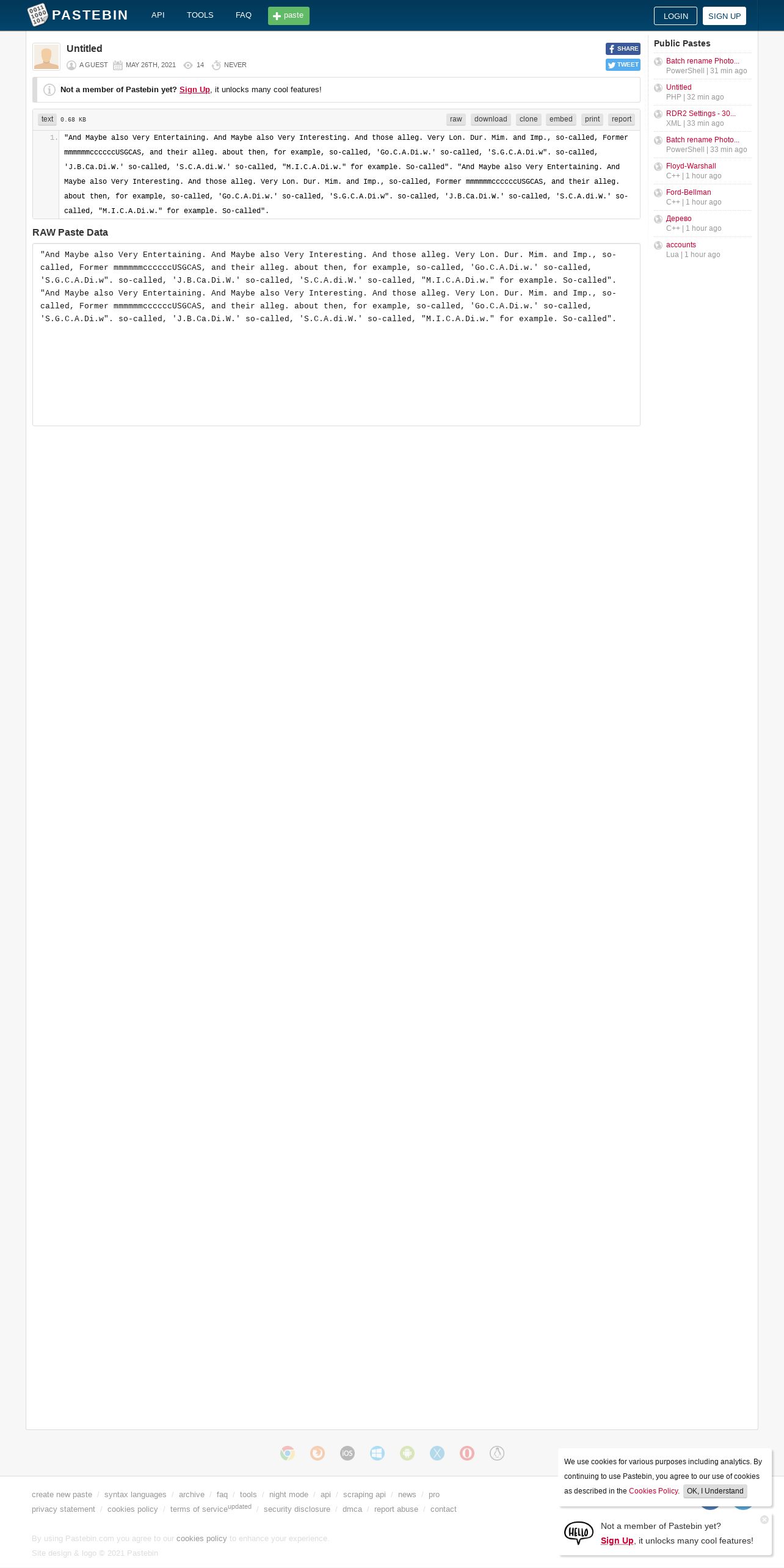Image resolution: width=784 pixels, height=1568 pixels.
Task: Open the Ford-Bellman public paste
Action: tap(688, 192)
